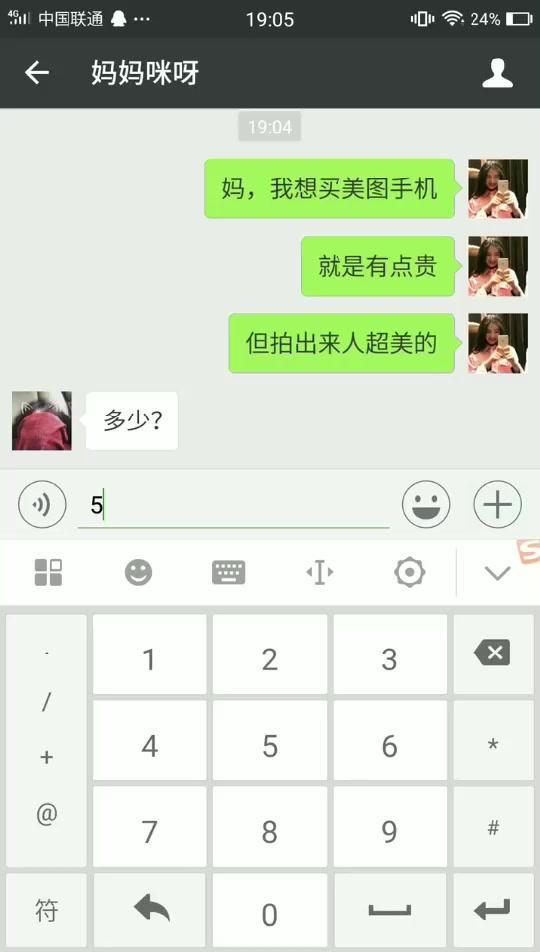Go back from the 妈妈咪呀 chat

tap(37, 73)
